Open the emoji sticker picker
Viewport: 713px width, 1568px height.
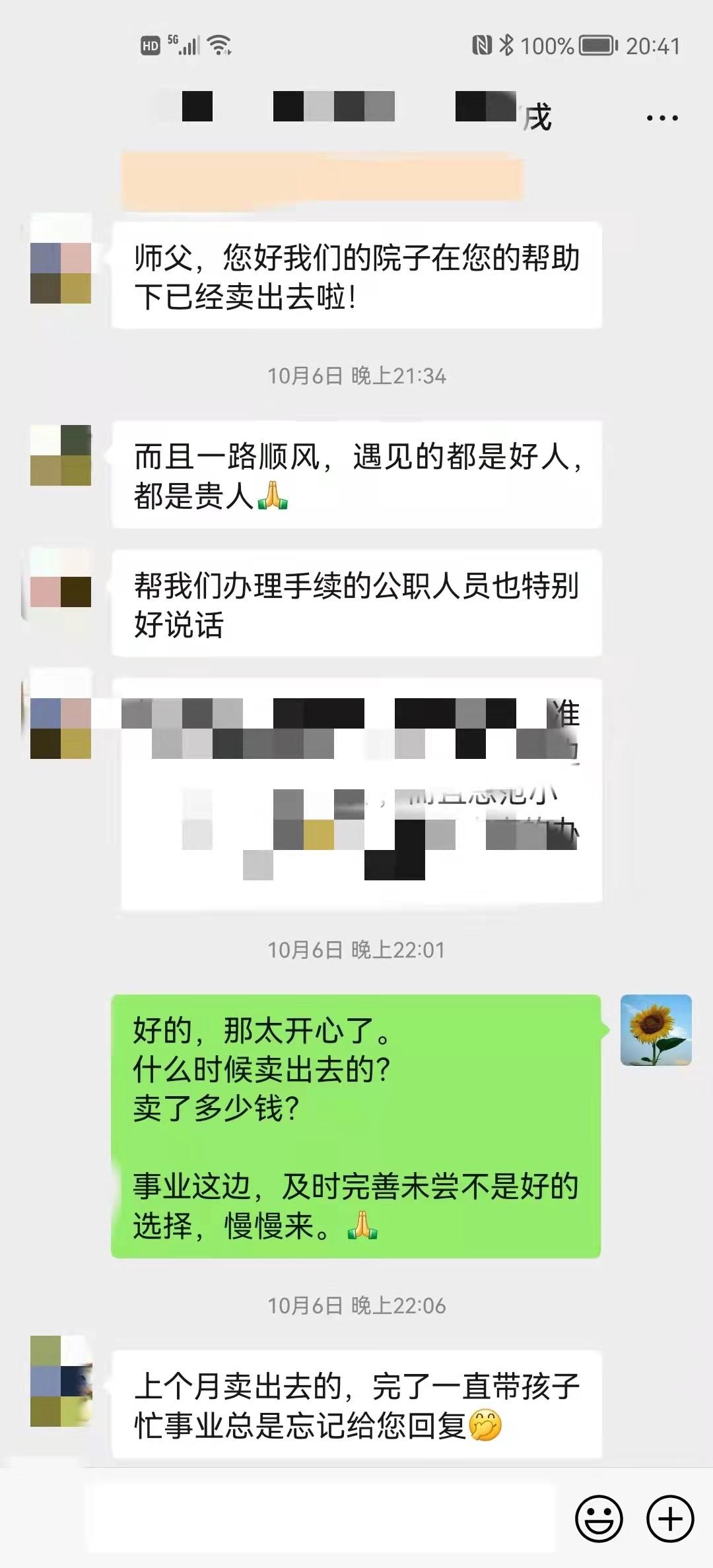[599, 1519]
